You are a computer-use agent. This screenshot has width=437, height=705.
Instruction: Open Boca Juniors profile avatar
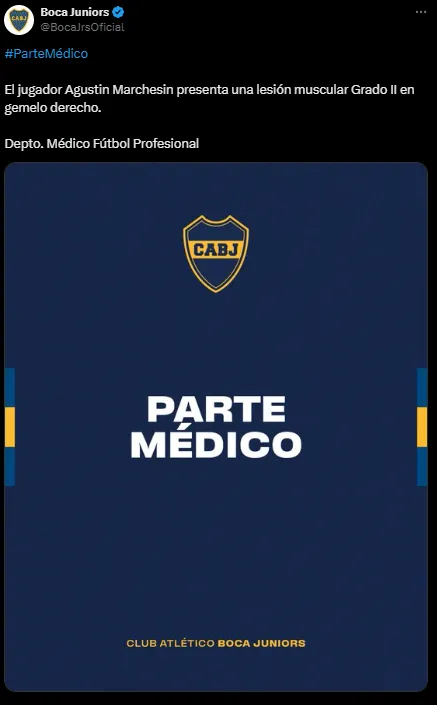[x=19, y=20]
